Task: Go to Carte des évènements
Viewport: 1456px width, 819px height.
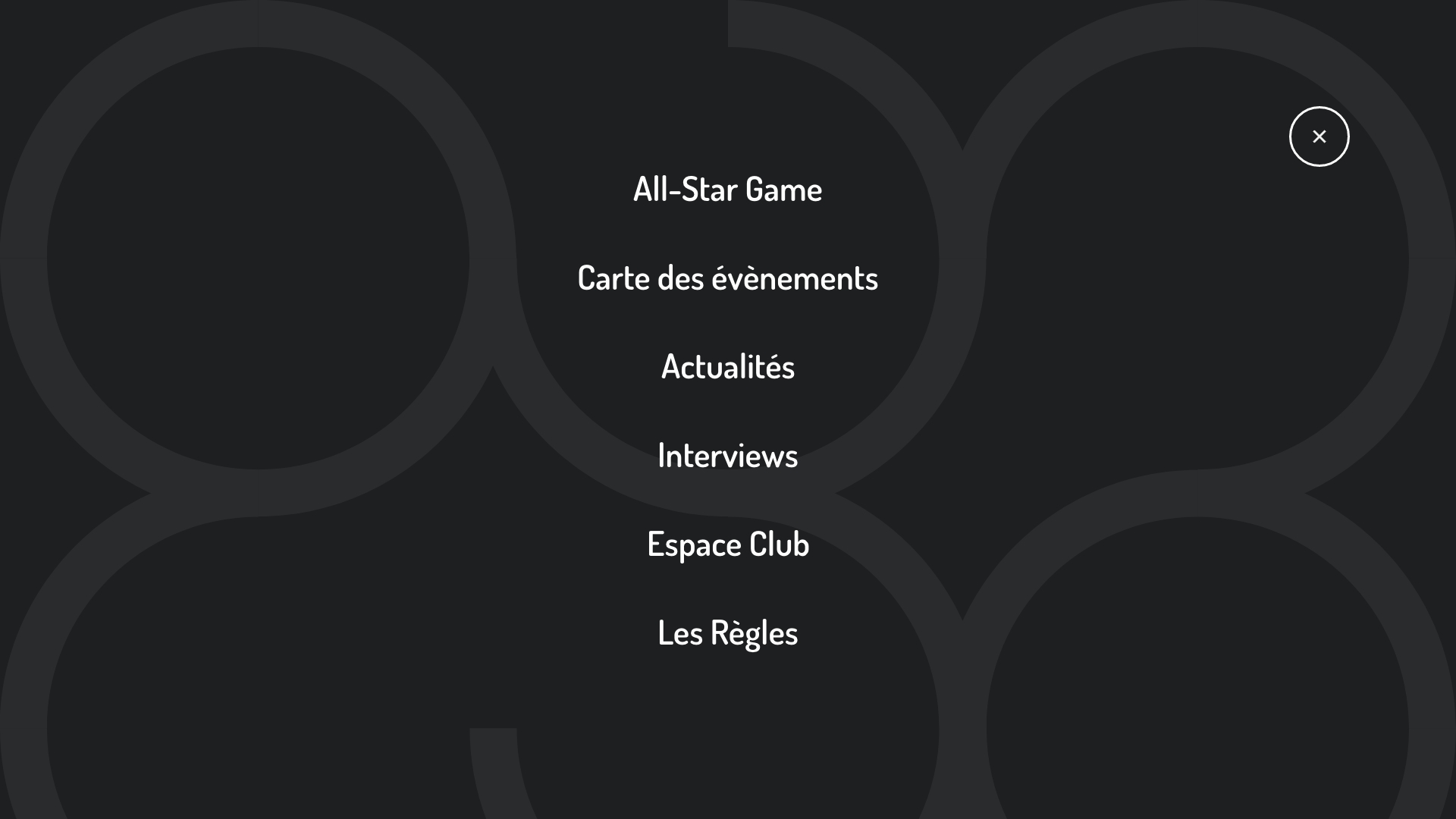Action: pyautogui.click(x=727, y=278)
